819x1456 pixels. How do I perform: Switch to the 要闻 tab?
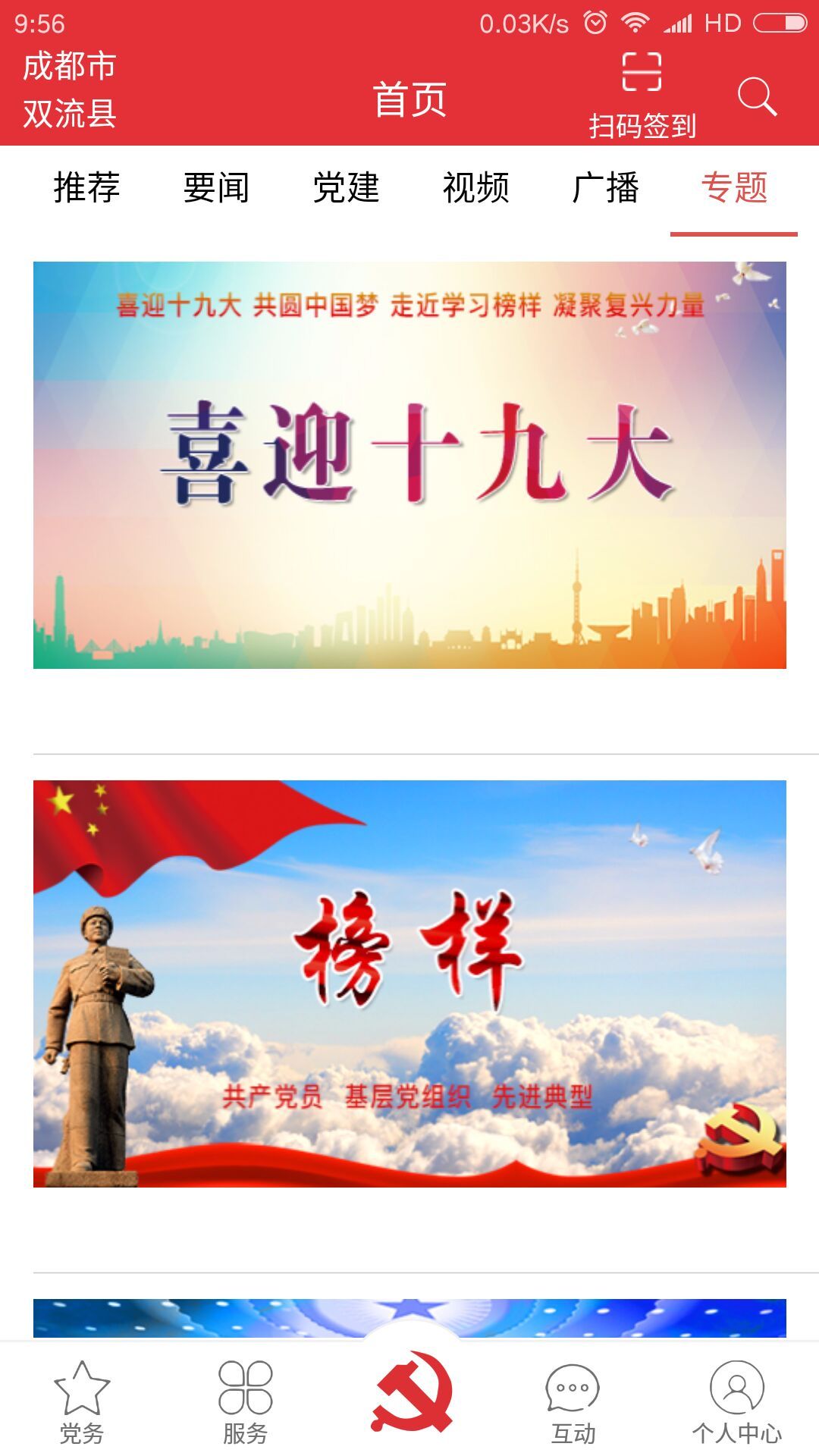point(216,187)
